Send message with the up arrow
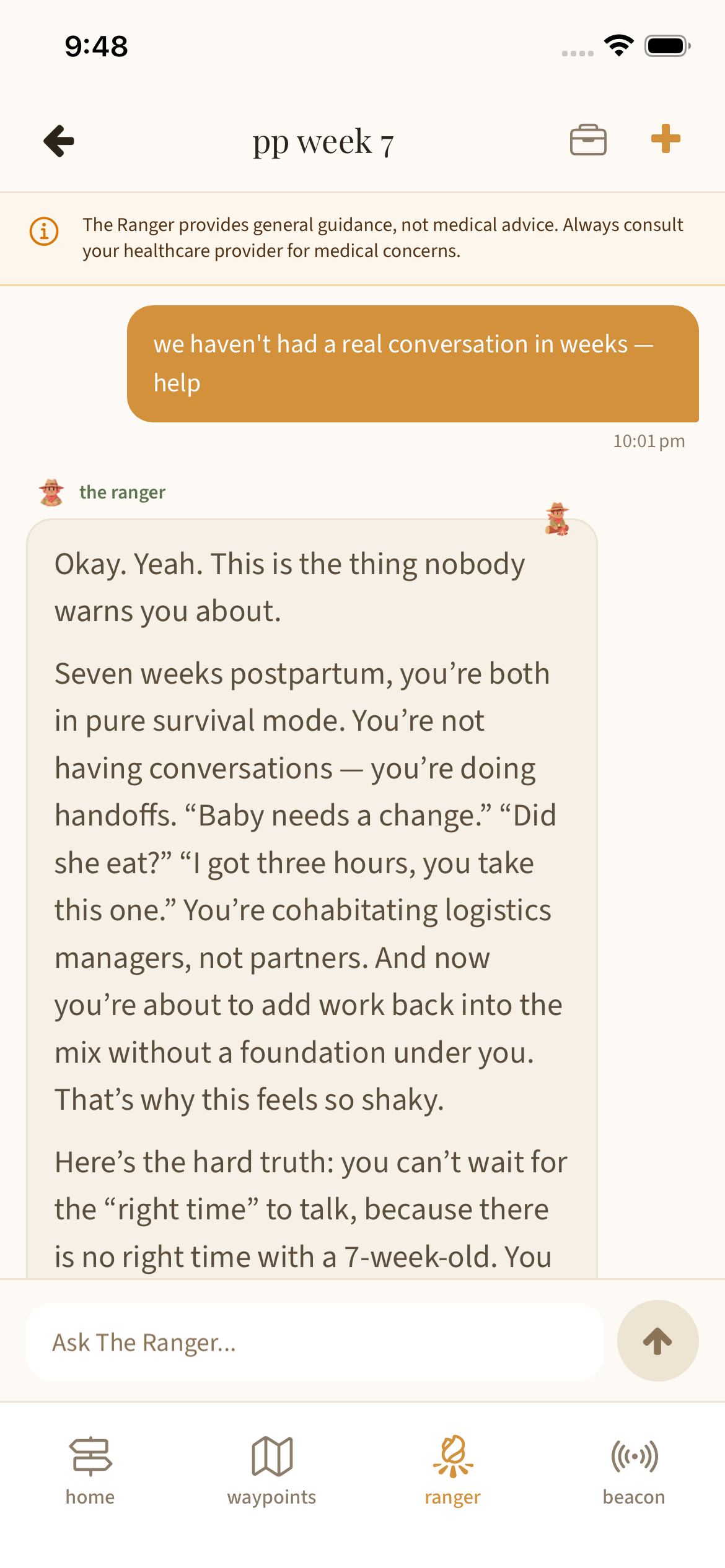Screen dimensions: 725x1568 pyautogui.click(x=657, y=1341)
